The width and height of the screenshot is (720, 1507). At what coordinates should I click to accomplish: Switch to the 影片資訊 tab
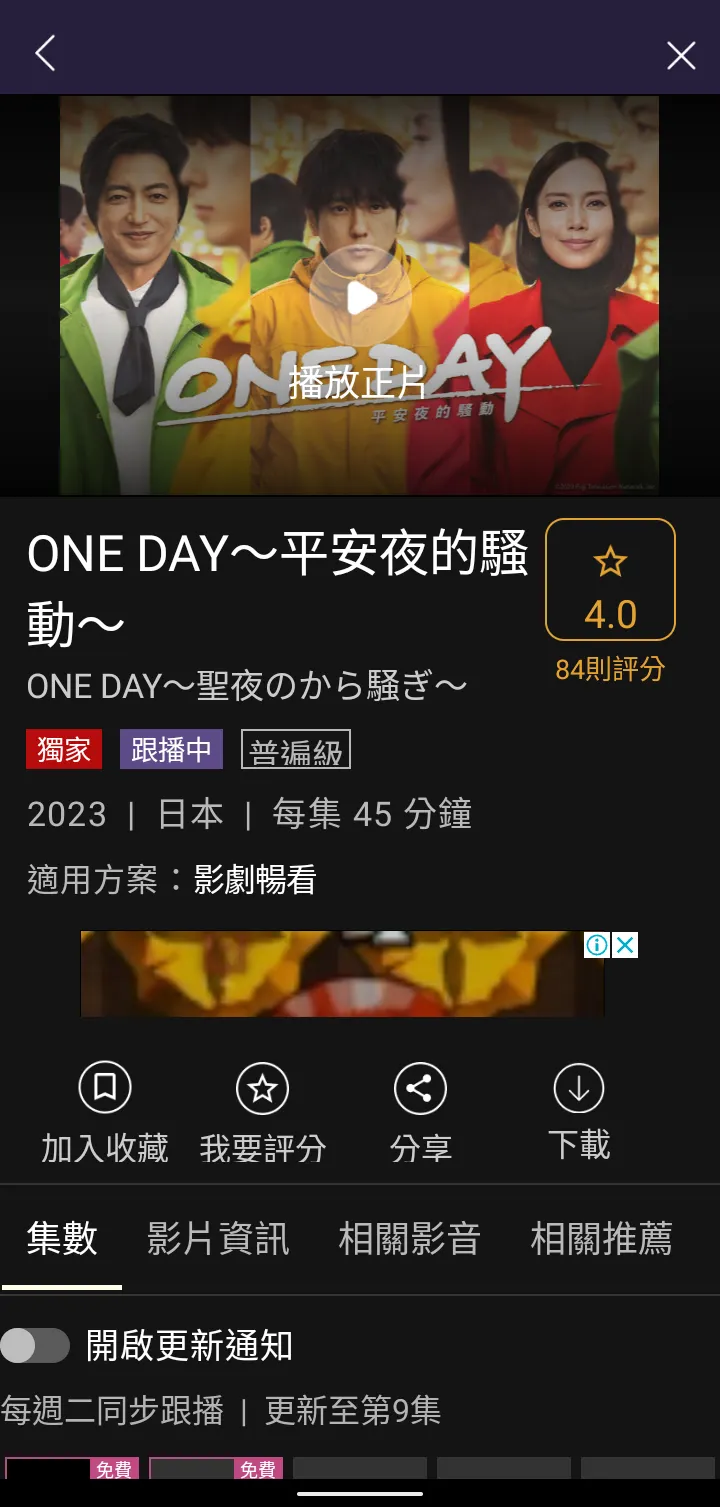219,1238
